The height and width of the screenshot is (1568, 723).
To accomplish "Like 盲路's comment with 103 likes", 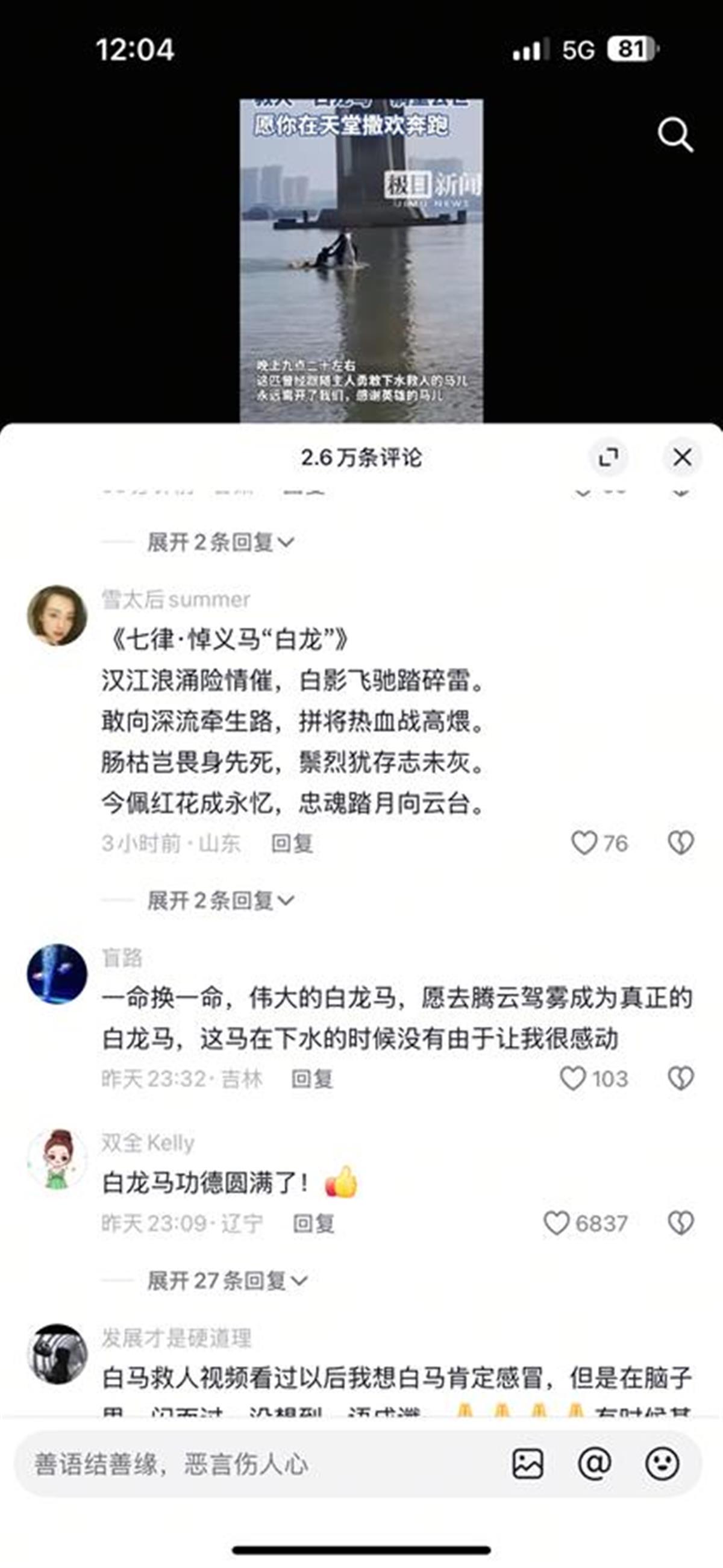I will (x=573, y=1079).
